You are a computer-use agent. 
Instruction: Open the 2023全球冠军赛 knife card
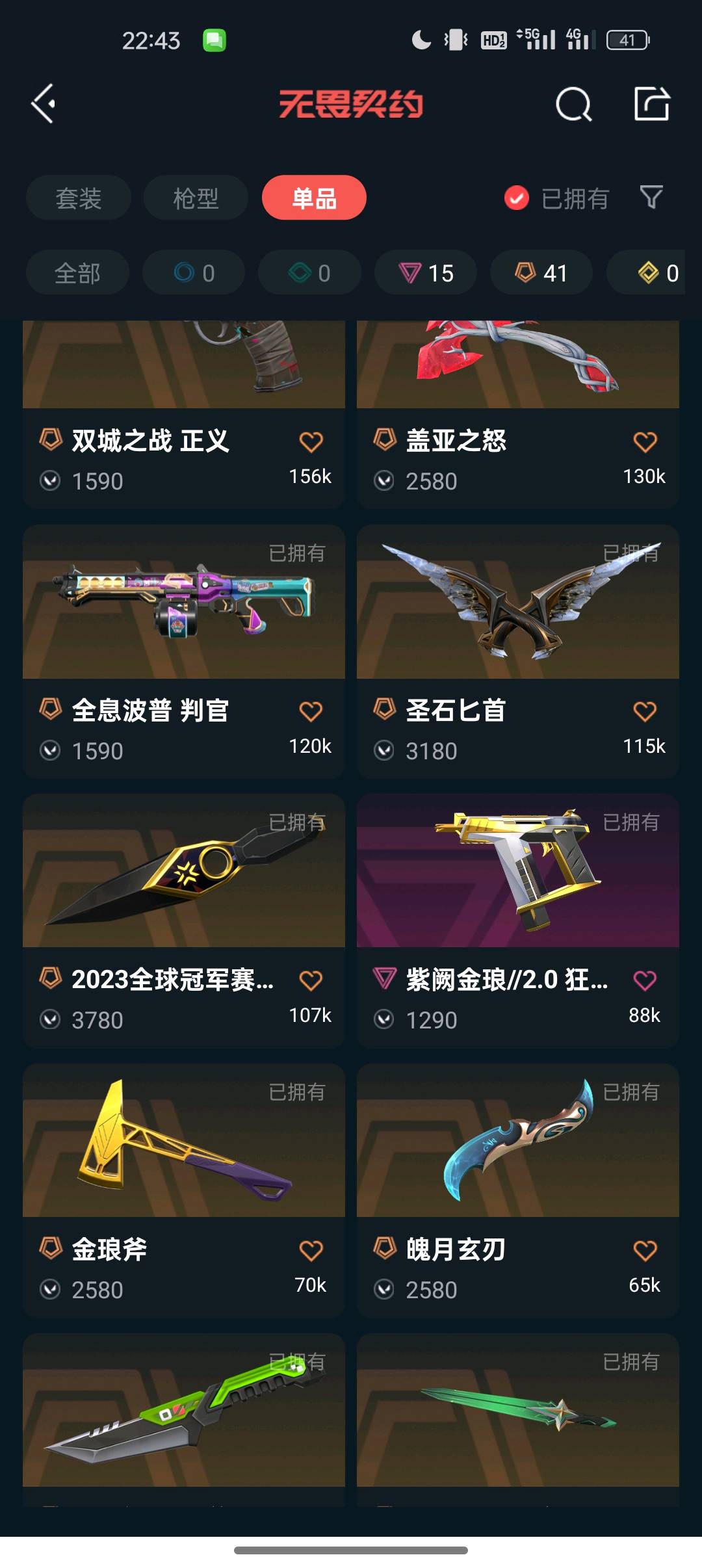click(x=184, y=871)
